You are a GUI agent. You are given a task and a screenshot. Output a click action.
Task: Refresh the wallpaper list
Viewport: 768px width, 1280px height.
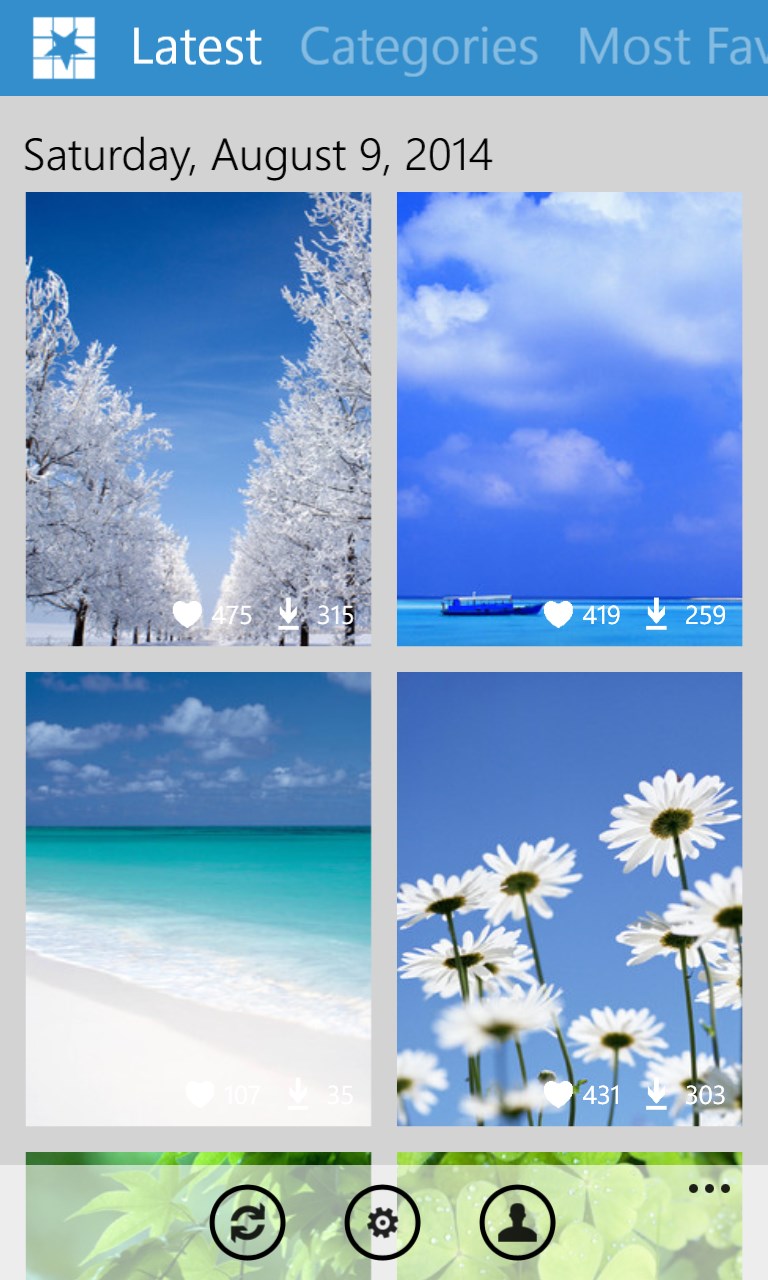click(x=247, y=1222)
